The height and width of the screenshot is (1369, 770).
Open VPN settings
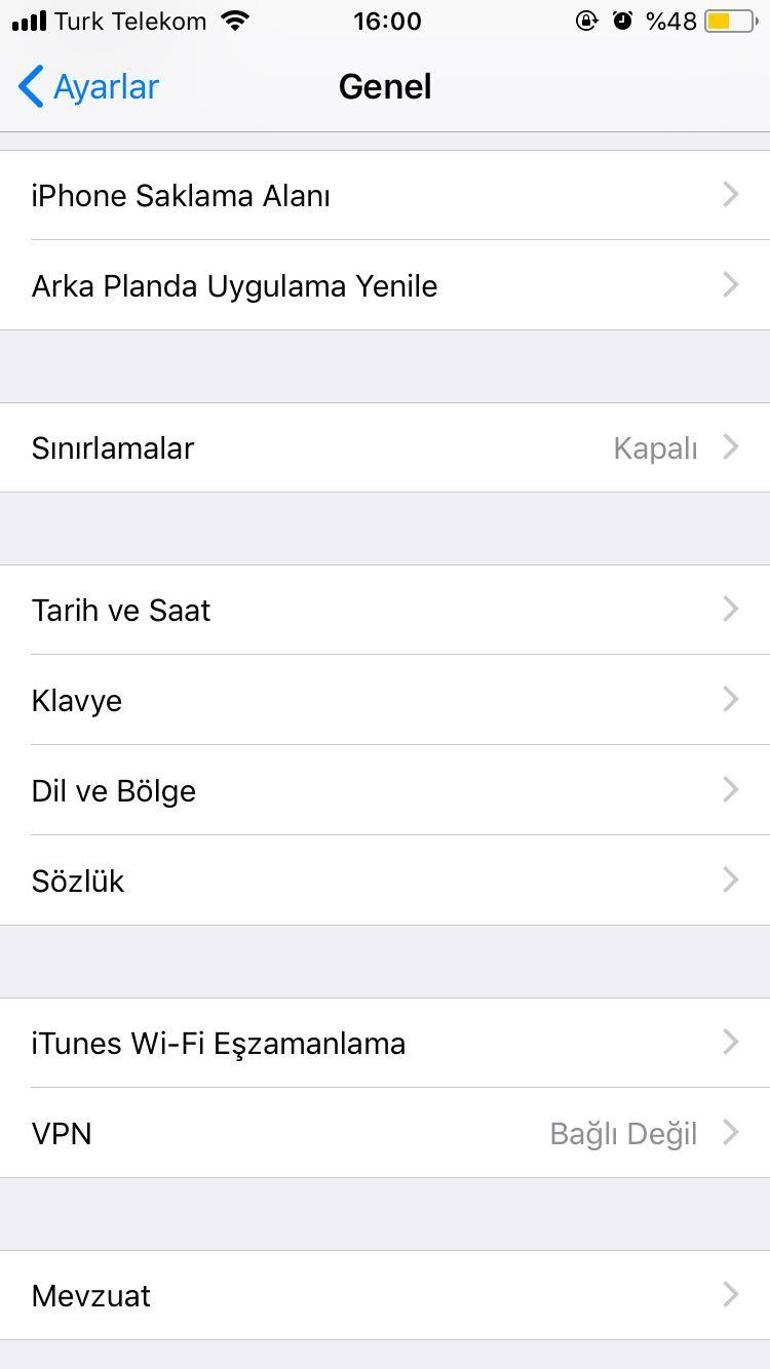tap(385, 1133)
